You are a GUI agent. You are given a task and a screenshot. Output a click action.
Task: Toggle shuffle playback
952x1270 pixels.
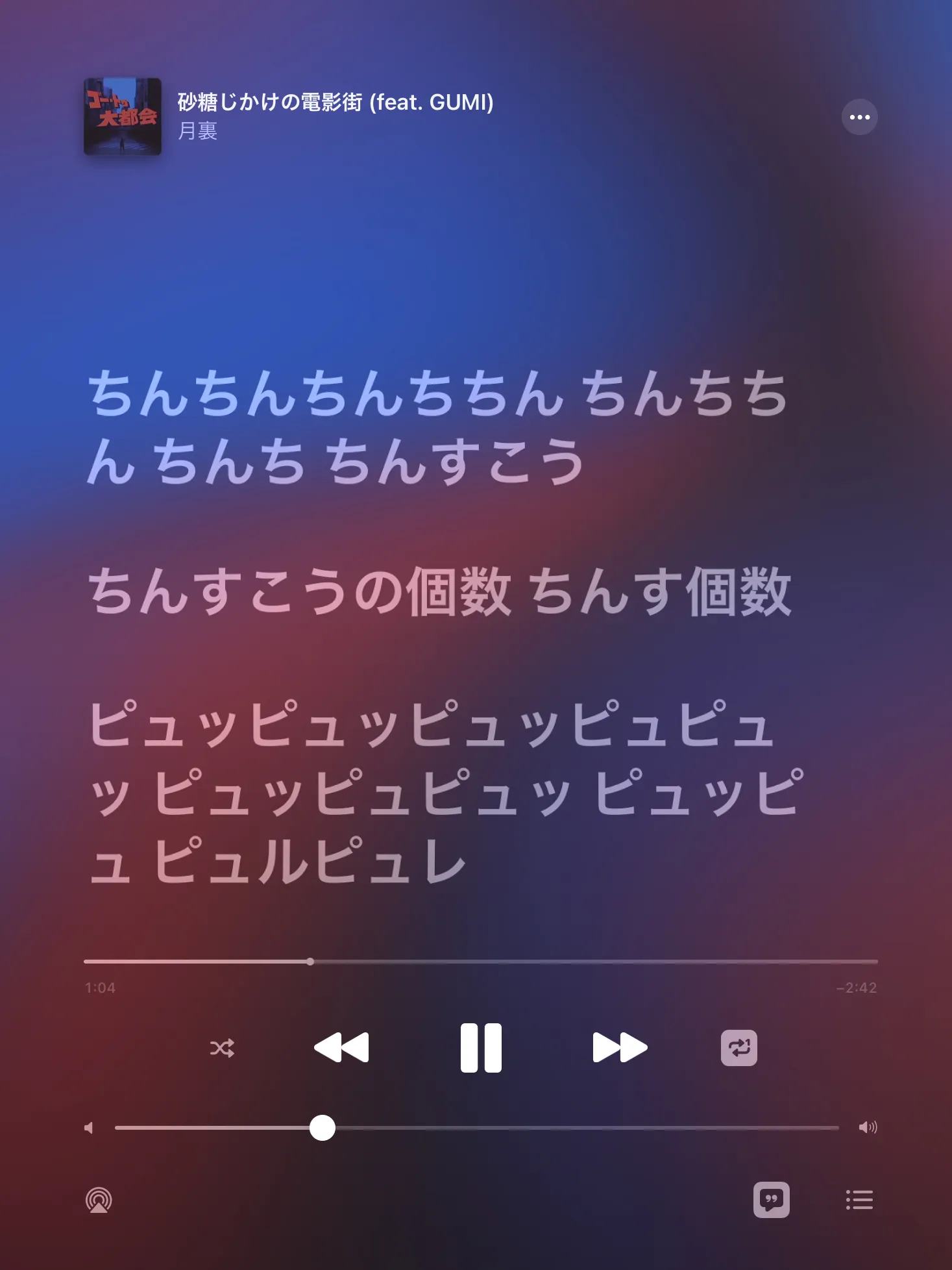(222, 1048)
